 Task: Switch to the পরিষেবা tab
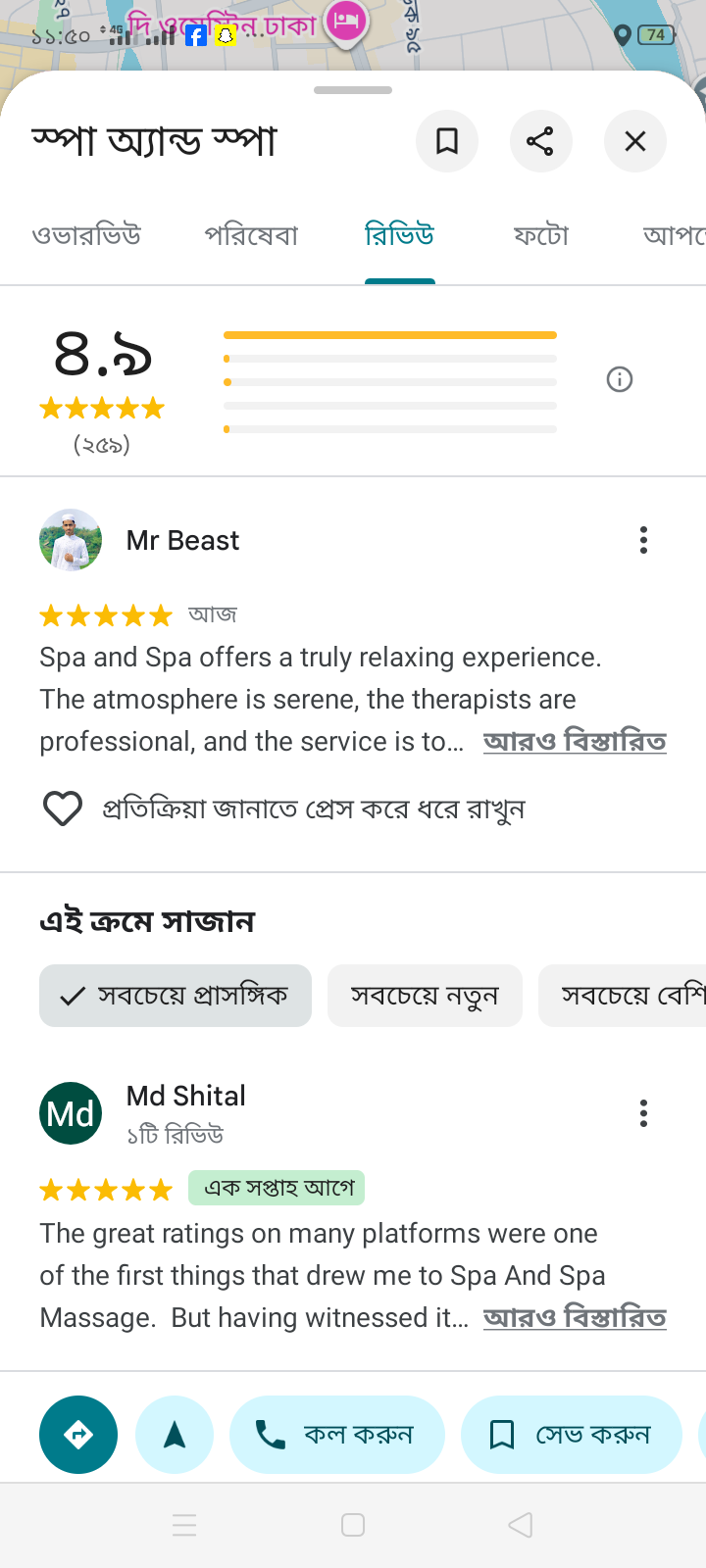(251, 236)
